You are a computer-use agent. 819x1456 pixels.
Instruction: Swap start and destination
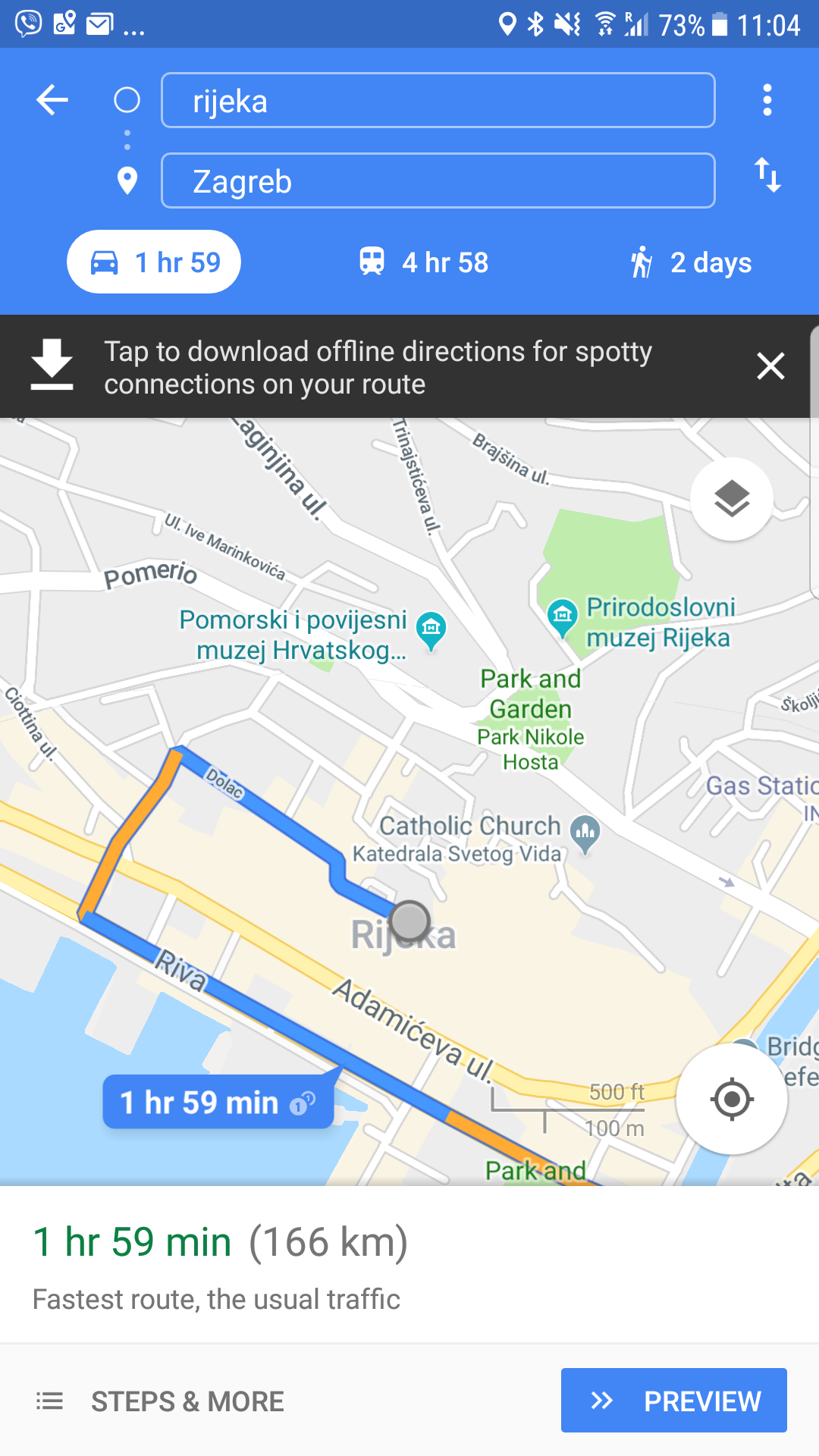(x=767, y=175)
